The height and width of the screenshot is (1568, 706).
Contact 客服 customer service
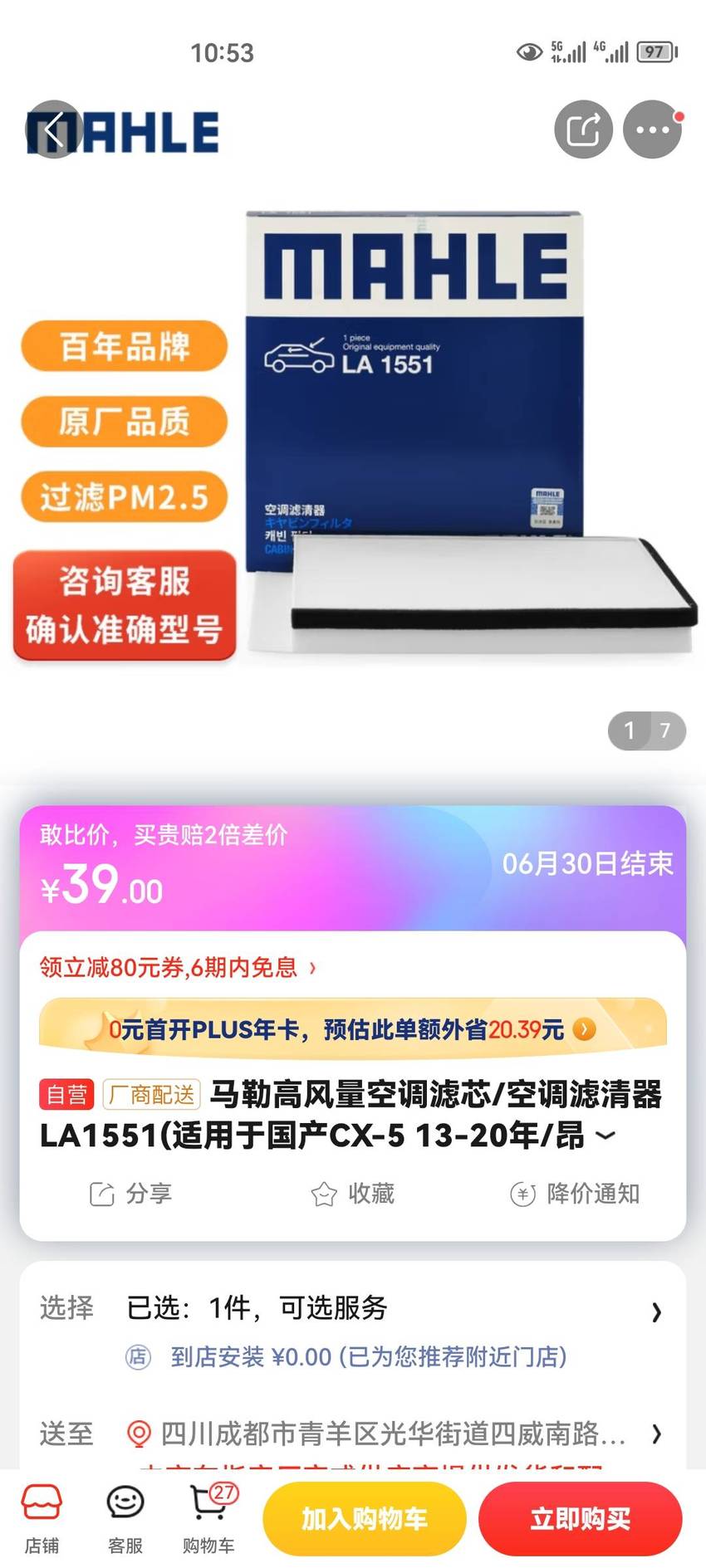(x=125, y=1519)
